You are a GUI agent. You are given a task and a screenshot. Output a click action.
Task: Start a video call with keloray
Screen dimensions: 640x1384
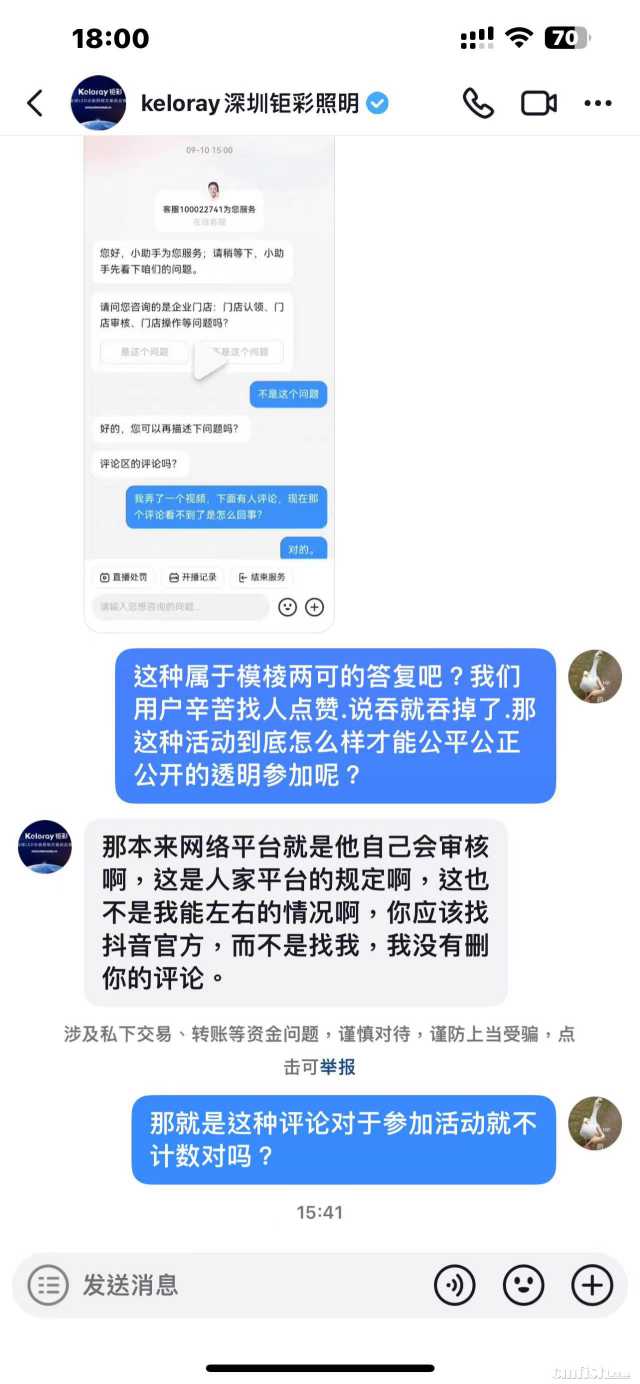point(539,103)
